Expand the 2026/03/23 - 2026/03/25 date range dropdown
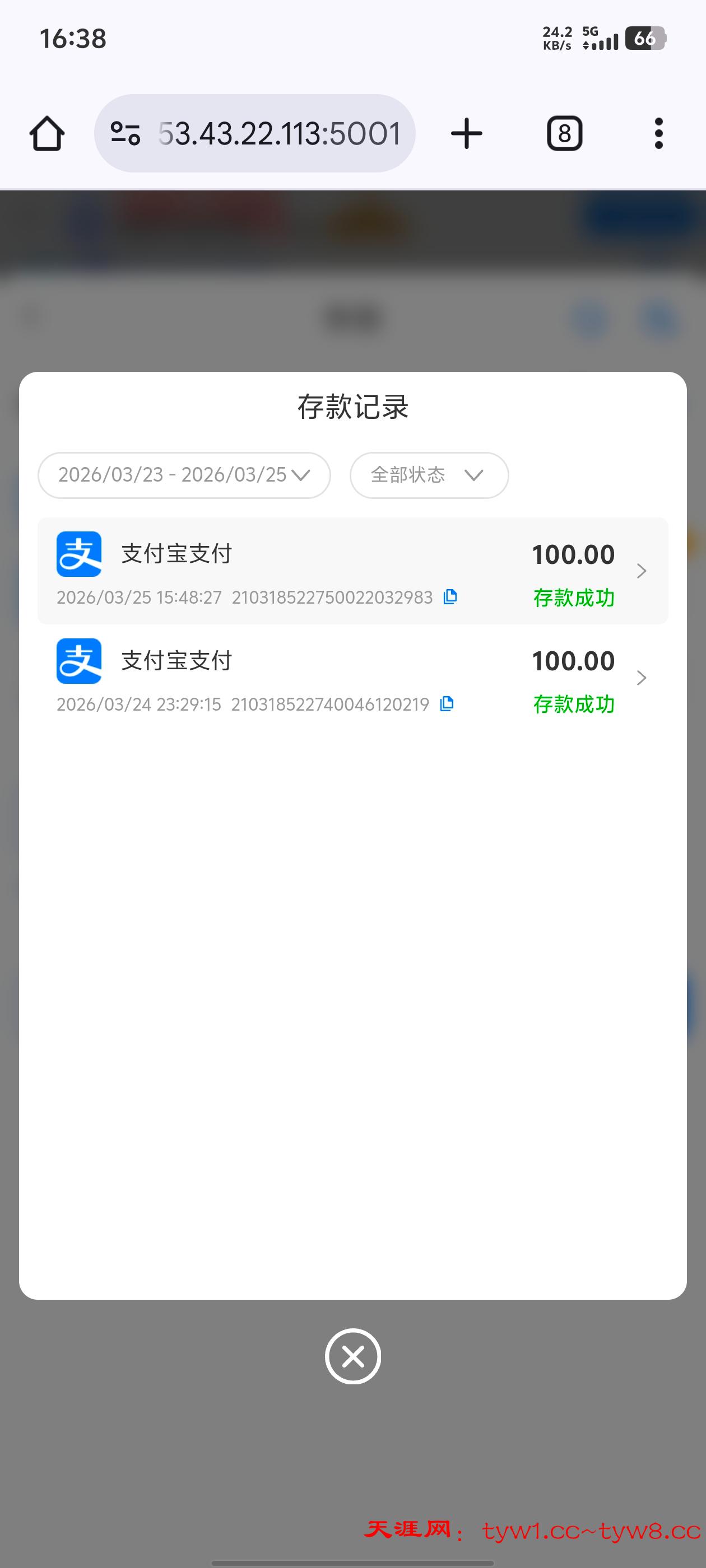The height and width of the screenshot is (1568, 706). [184, 475]
